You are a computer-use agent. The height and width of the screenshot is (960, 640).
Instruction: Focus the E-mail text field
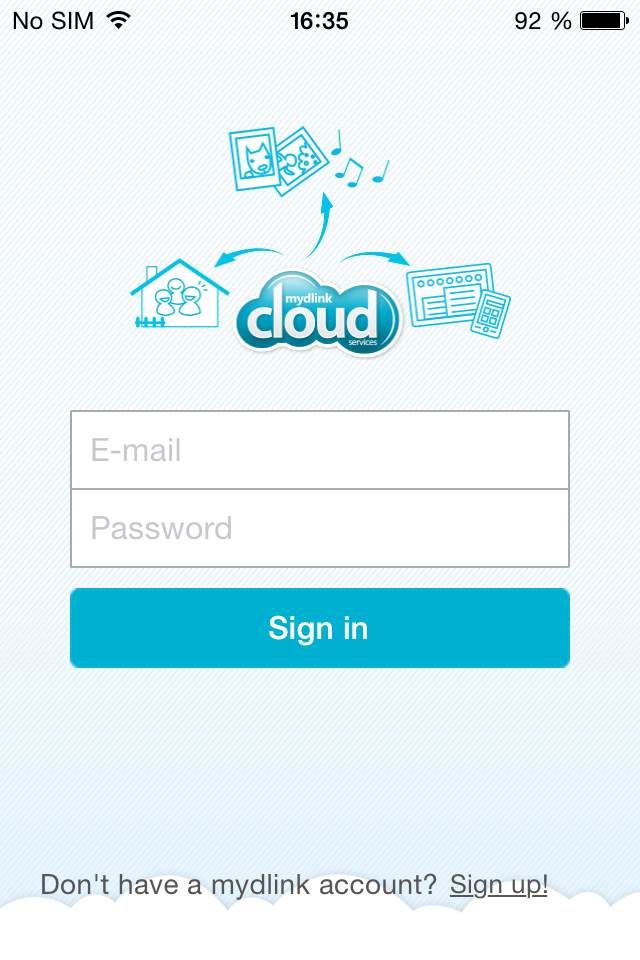coord(320,450)
